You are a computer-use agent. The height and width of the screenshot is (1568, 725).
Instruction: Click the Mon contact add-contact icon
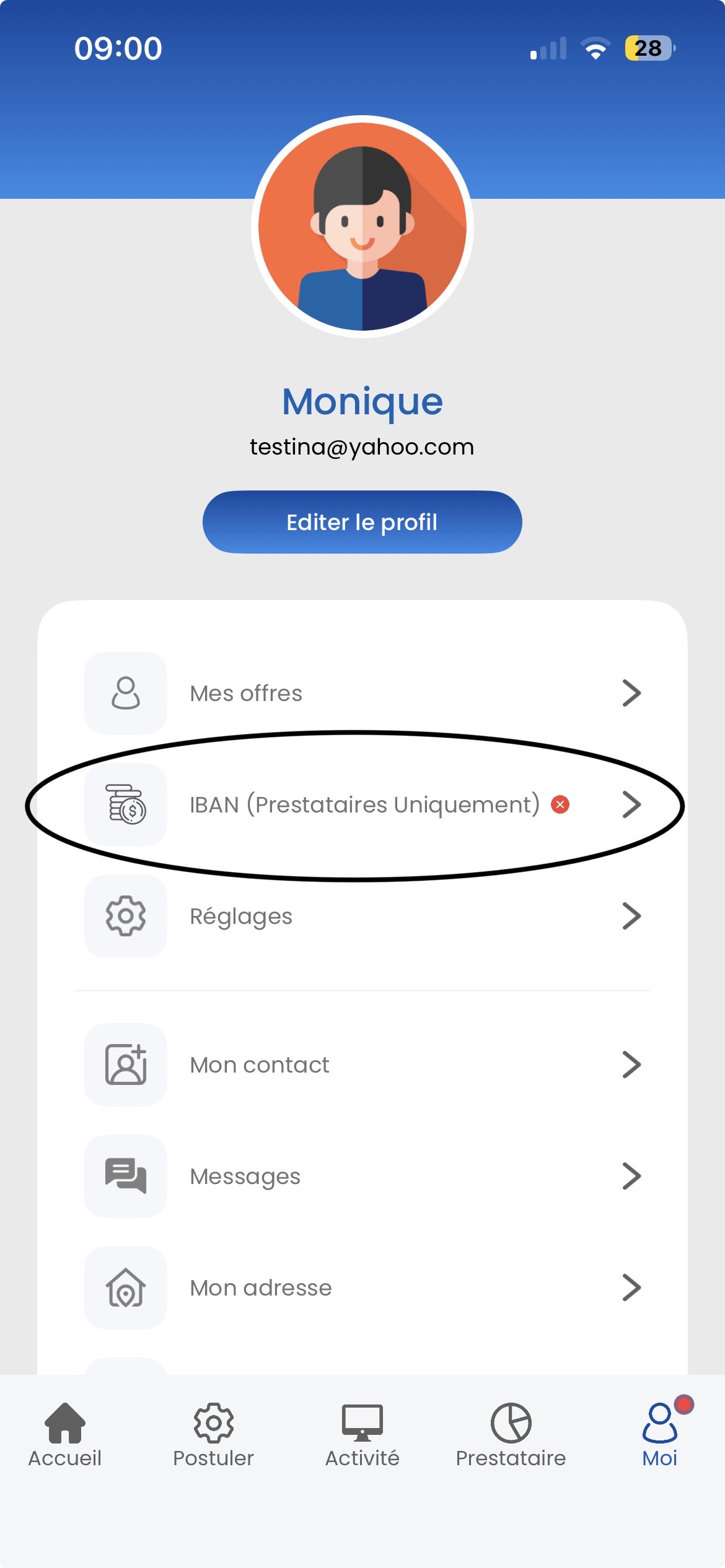pos(125,1065)
